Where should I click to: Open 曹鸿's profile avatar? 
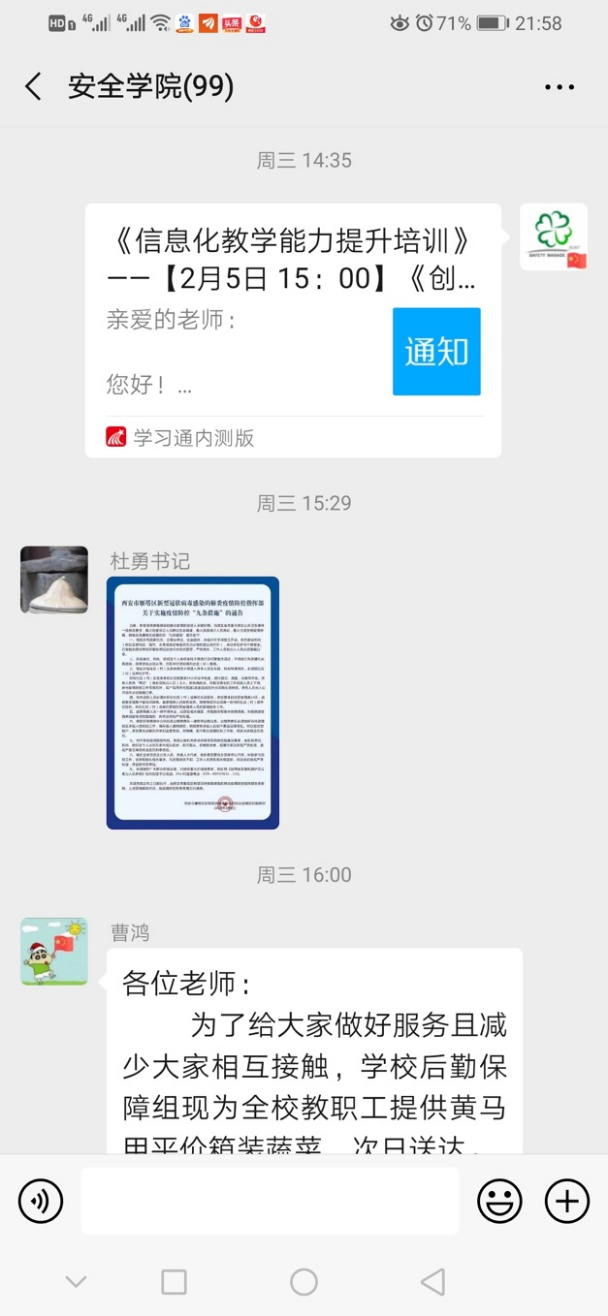[54, 951]
